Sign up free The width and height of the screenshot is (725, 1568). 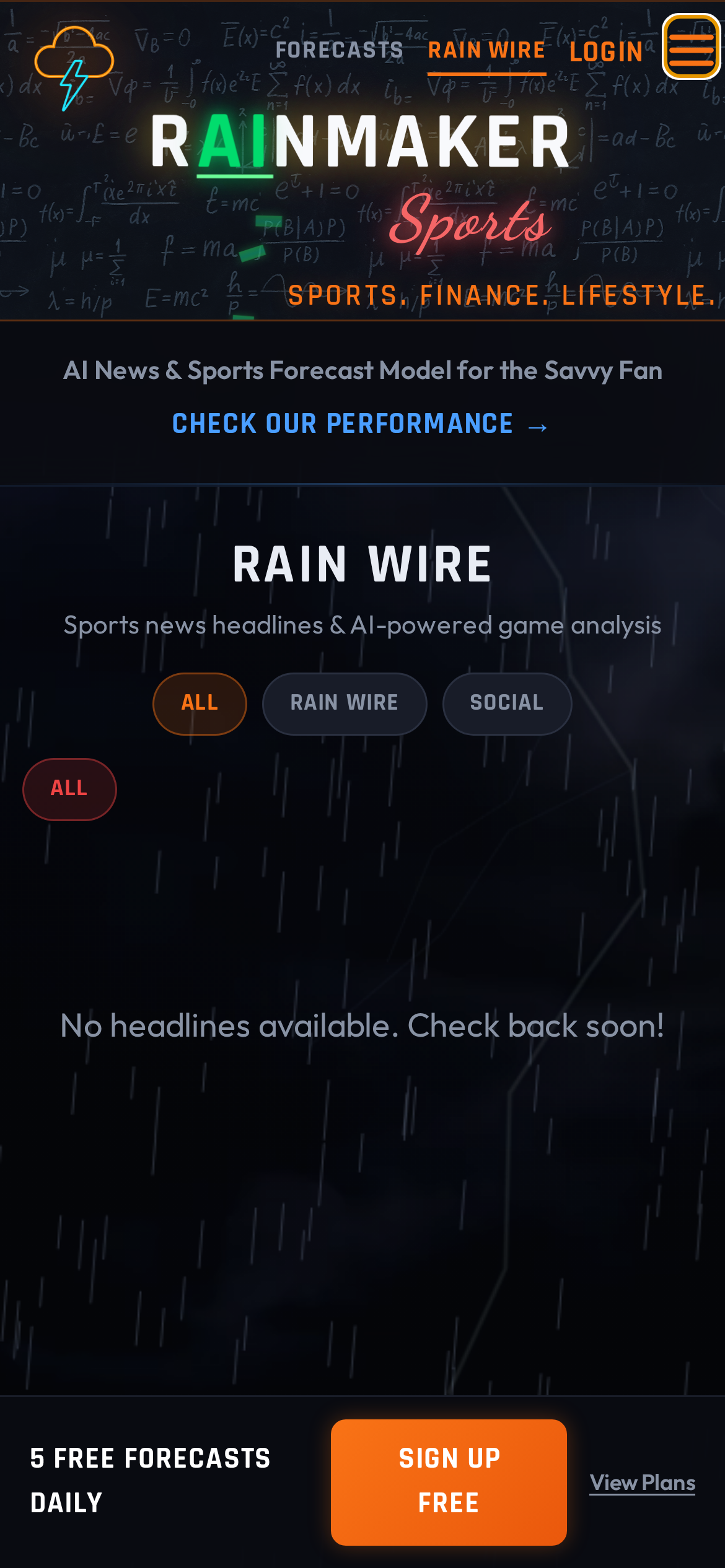[449, 1481]
